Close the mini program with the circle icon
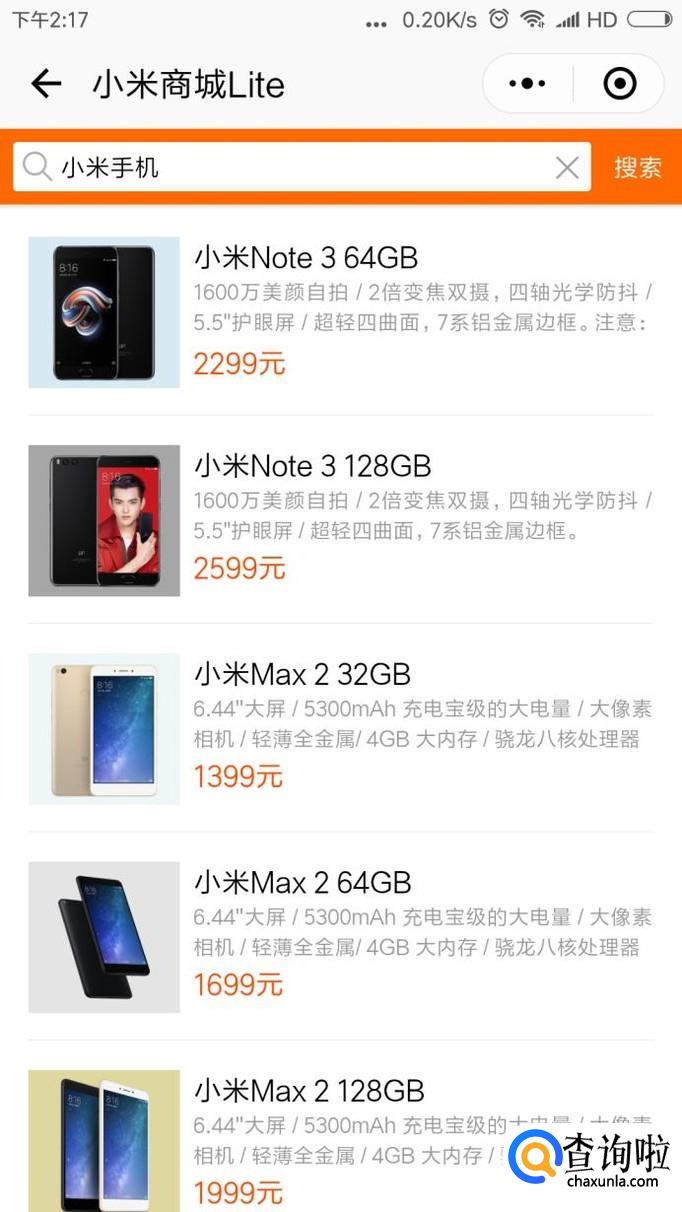This screenshot has height=1212, width=682. (x=619, y=84)
